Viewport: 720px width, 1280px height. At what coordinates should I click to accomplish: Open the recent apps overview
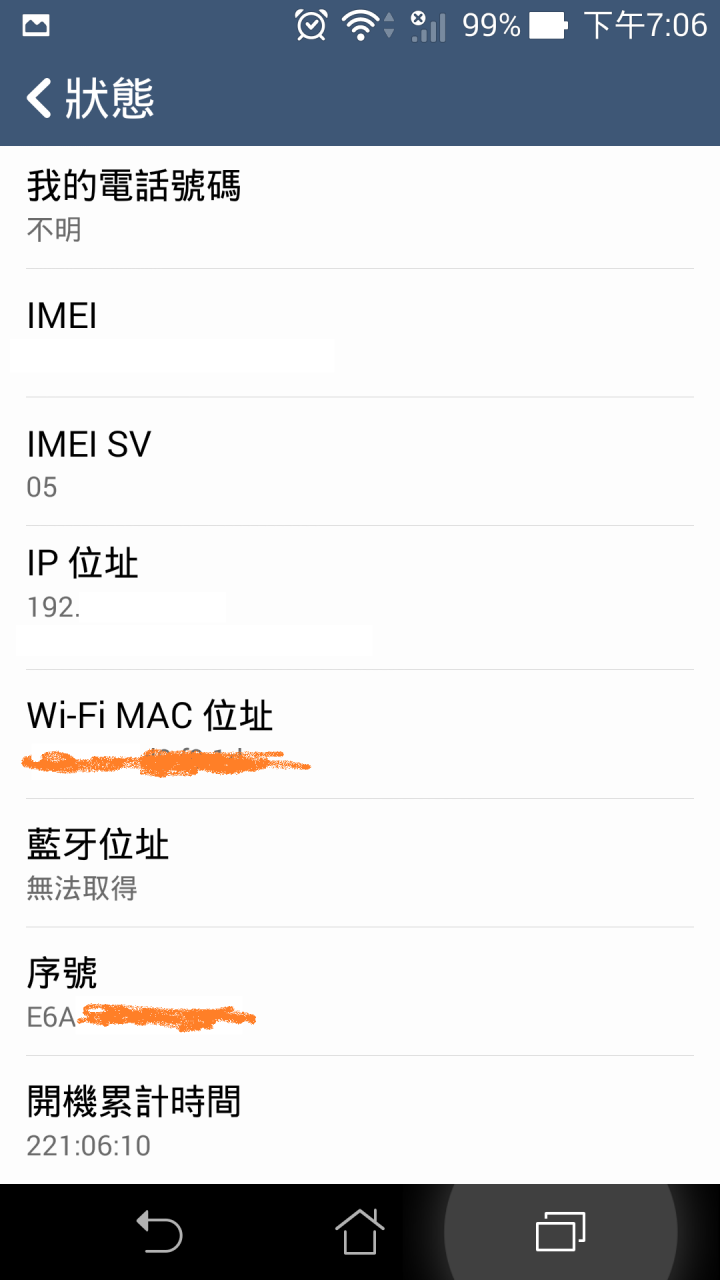point(561,1231)
